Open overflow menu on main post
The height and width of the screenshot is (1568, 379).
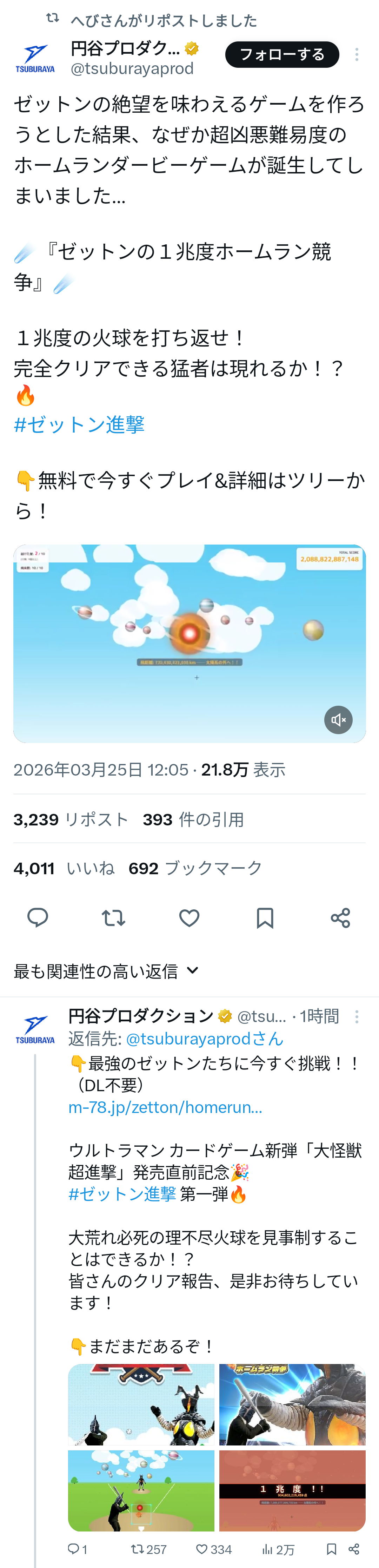[x=357, y=54]
